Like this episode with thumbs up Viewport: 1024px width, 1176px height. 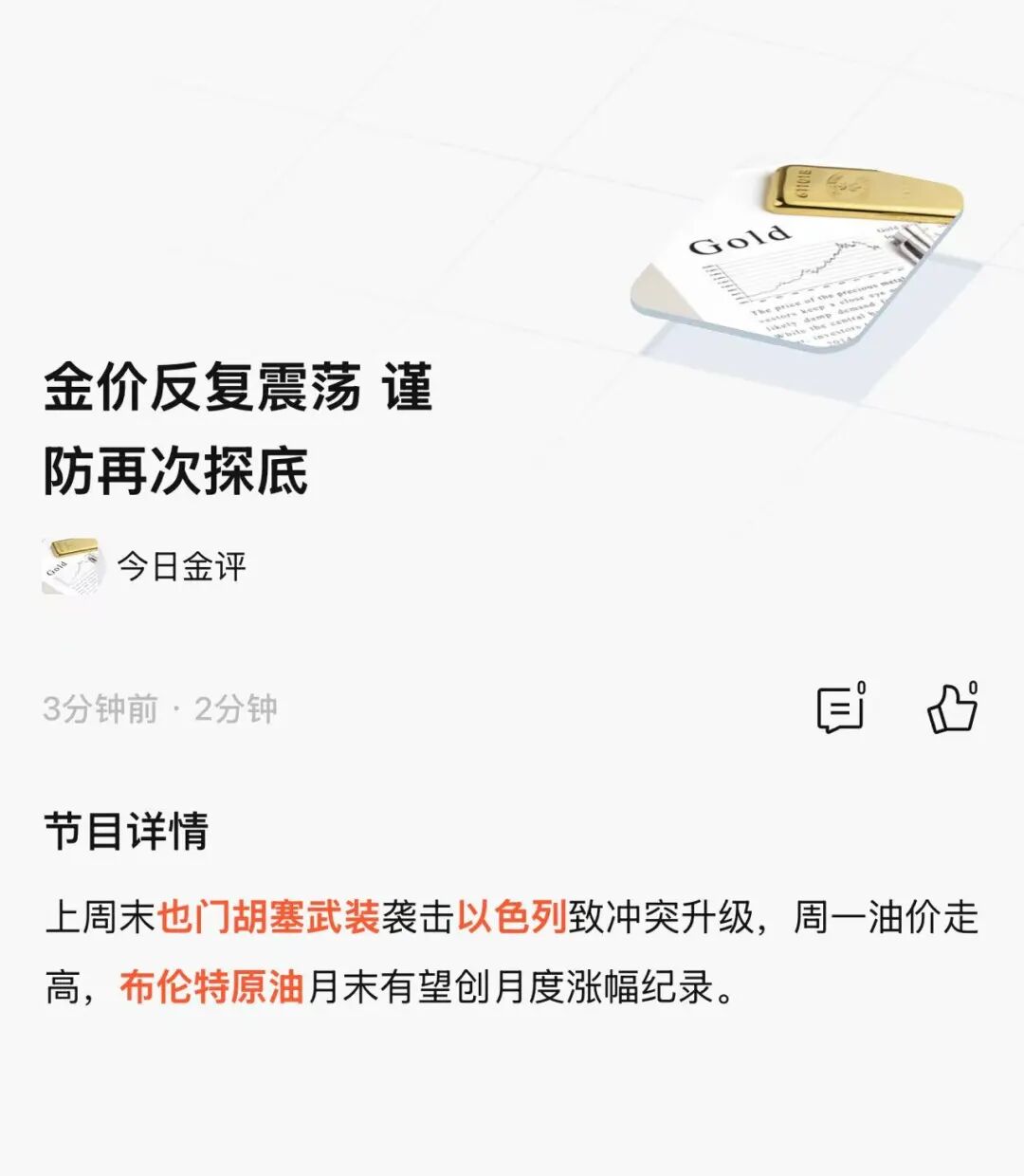951,709
